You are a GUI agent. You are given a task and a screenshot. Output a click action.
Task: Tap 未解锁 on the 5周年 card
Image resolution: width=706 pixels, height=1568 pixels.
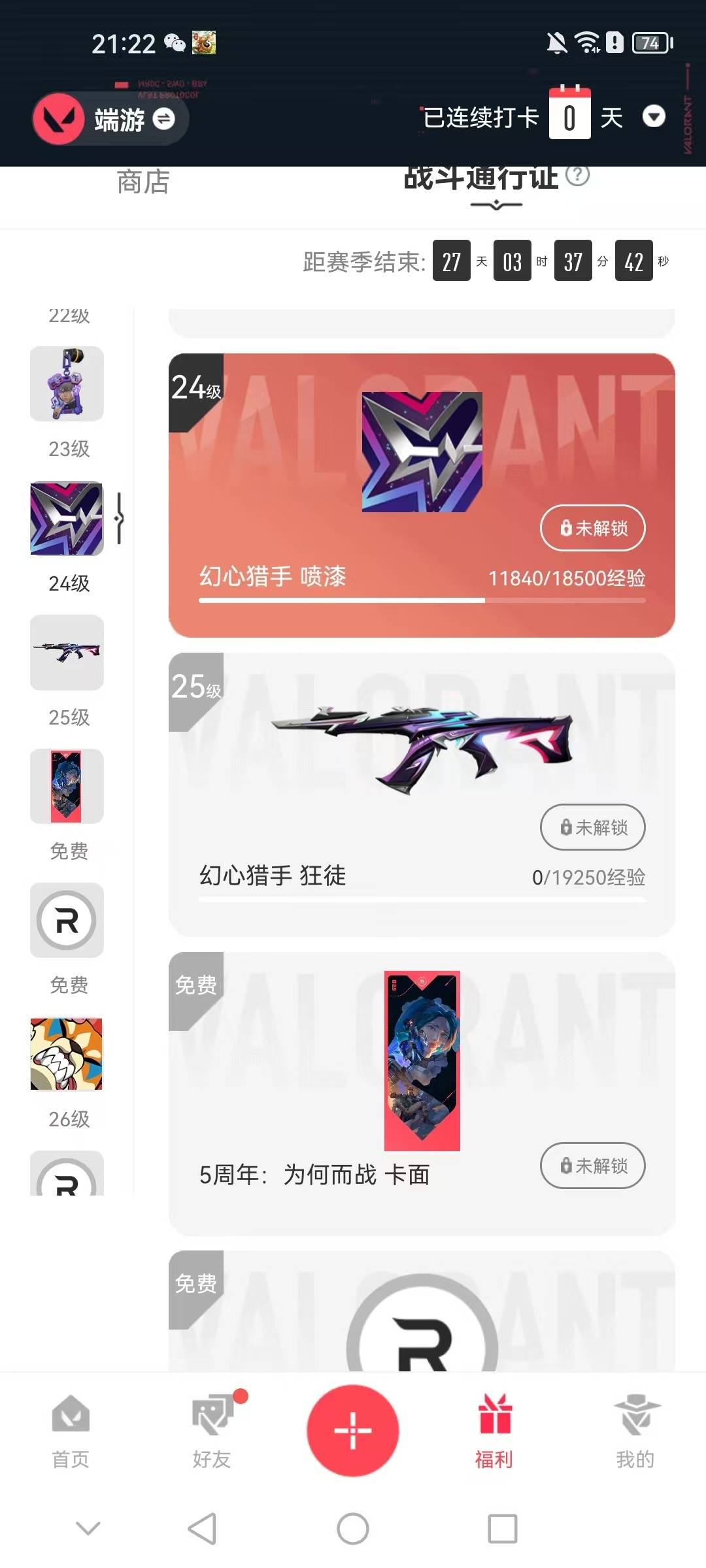tap(592, 1166)
